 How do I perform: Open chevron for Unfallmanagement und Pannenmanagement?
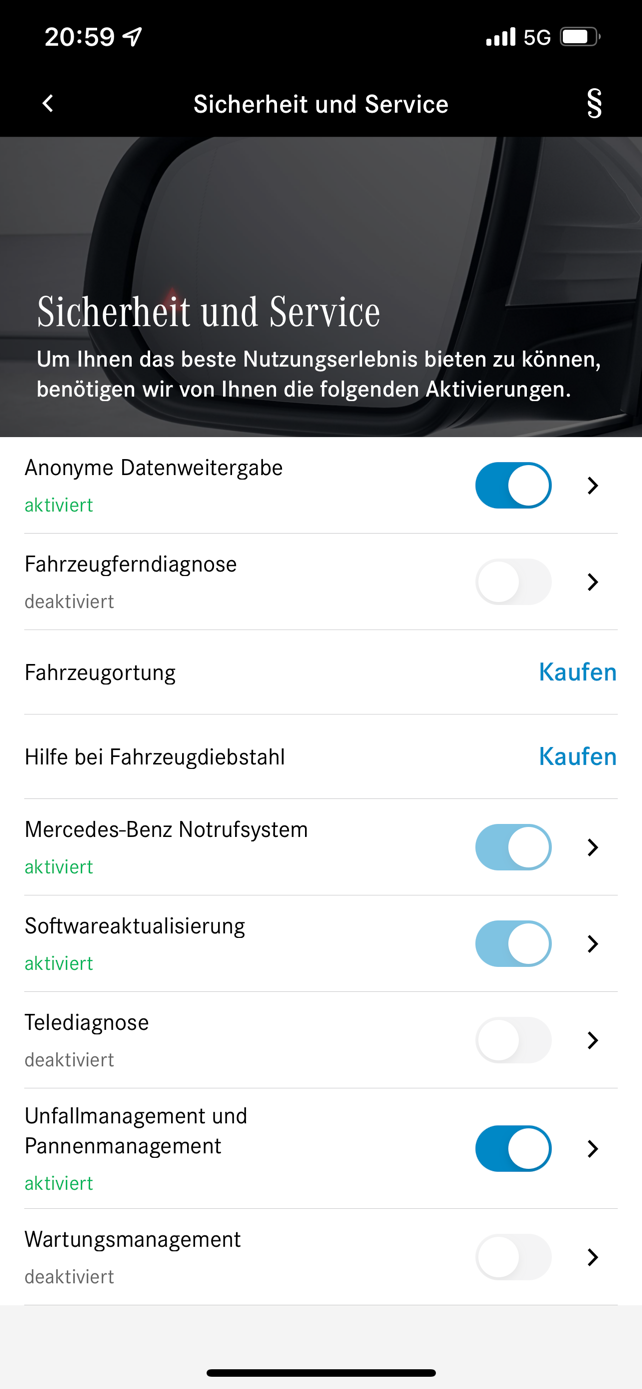point(593,1148)
